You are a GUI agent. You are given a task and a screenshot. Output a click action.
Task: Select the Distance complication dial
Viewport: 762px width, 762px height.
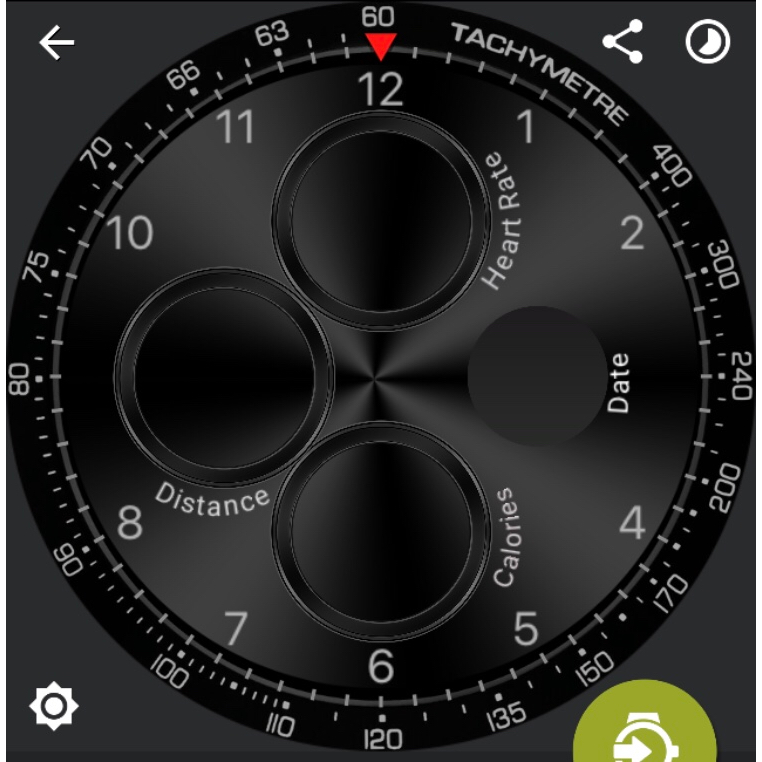point(224,375)
